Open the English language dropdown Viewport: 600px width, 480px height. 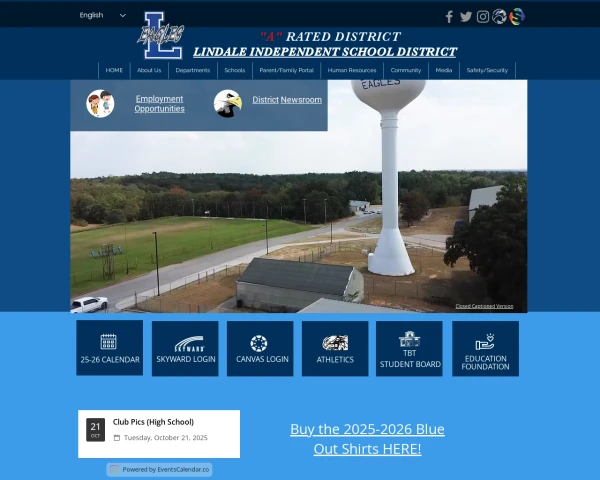coord(103,15)
